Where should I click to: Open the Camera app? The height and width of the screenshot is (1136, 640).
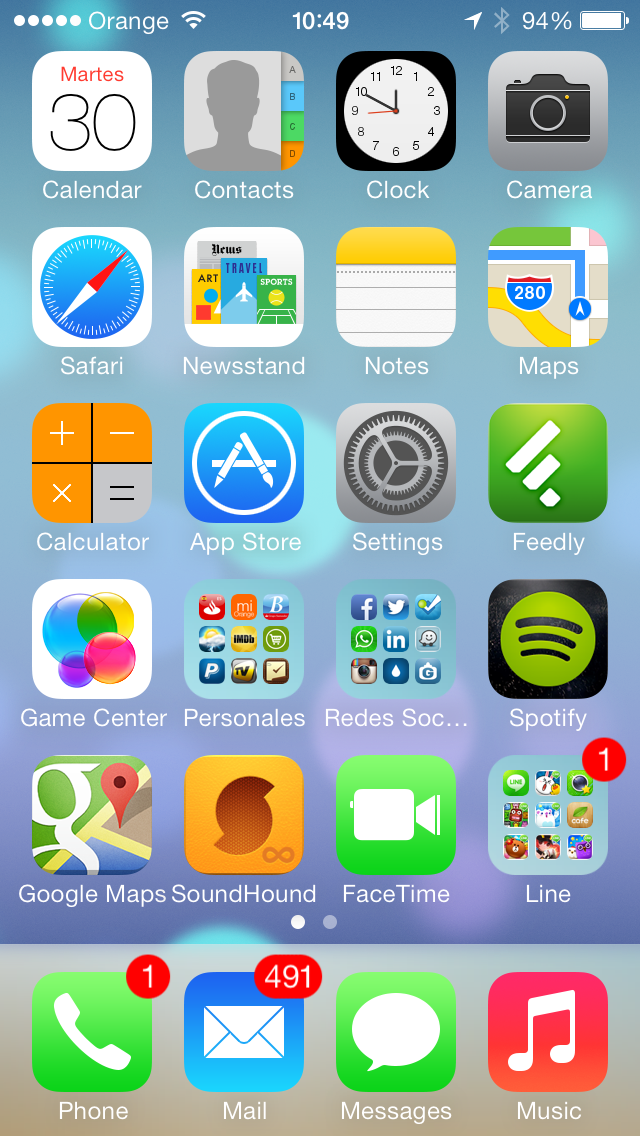(548, 111)
